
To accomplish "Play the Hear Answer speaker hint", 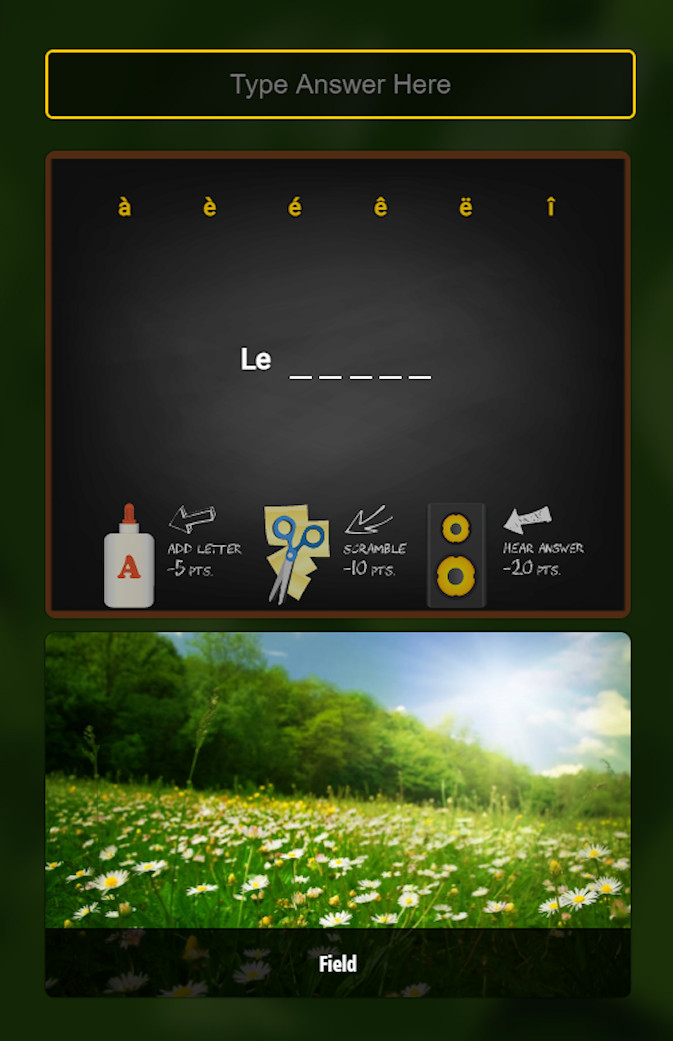I will tap(456, 555).
